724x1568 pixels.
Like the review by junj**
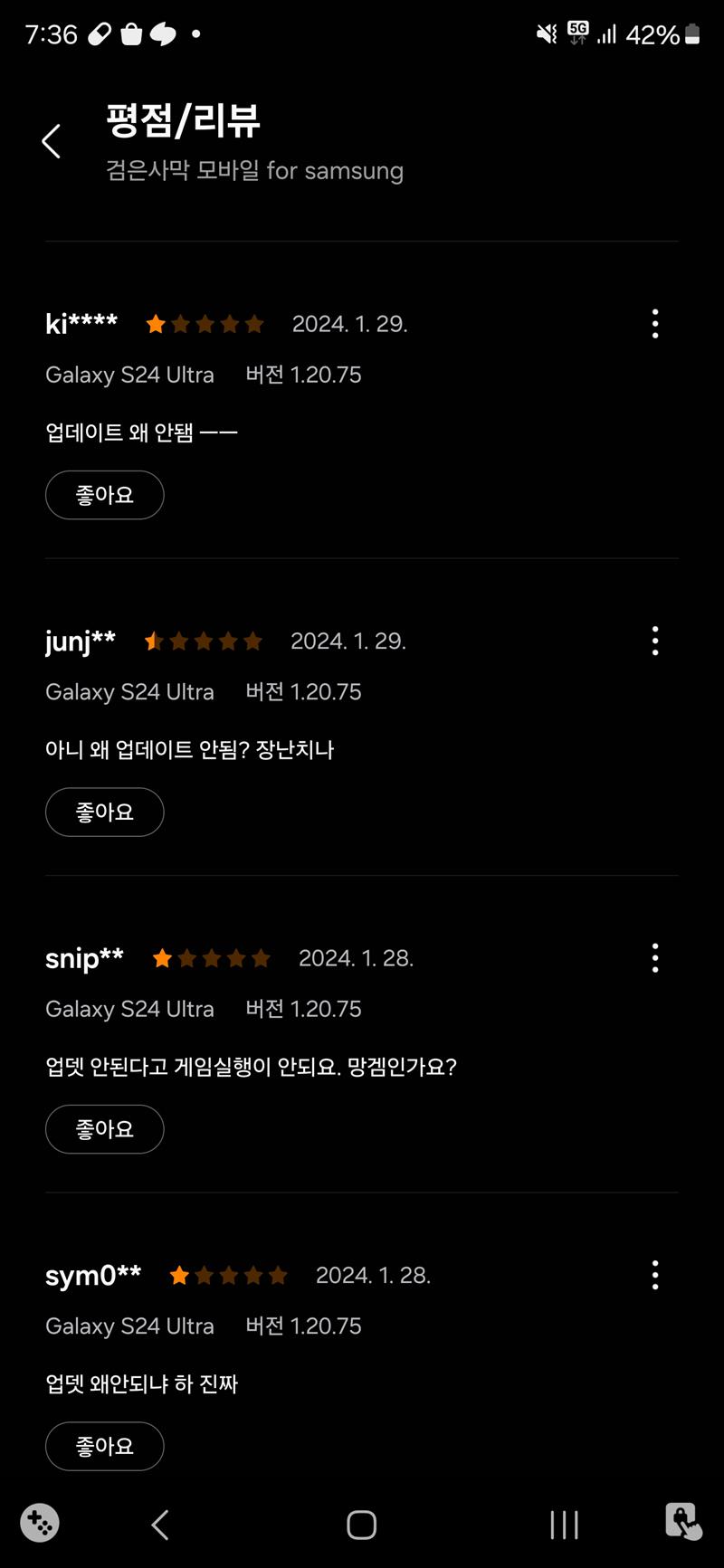point(105,813)
